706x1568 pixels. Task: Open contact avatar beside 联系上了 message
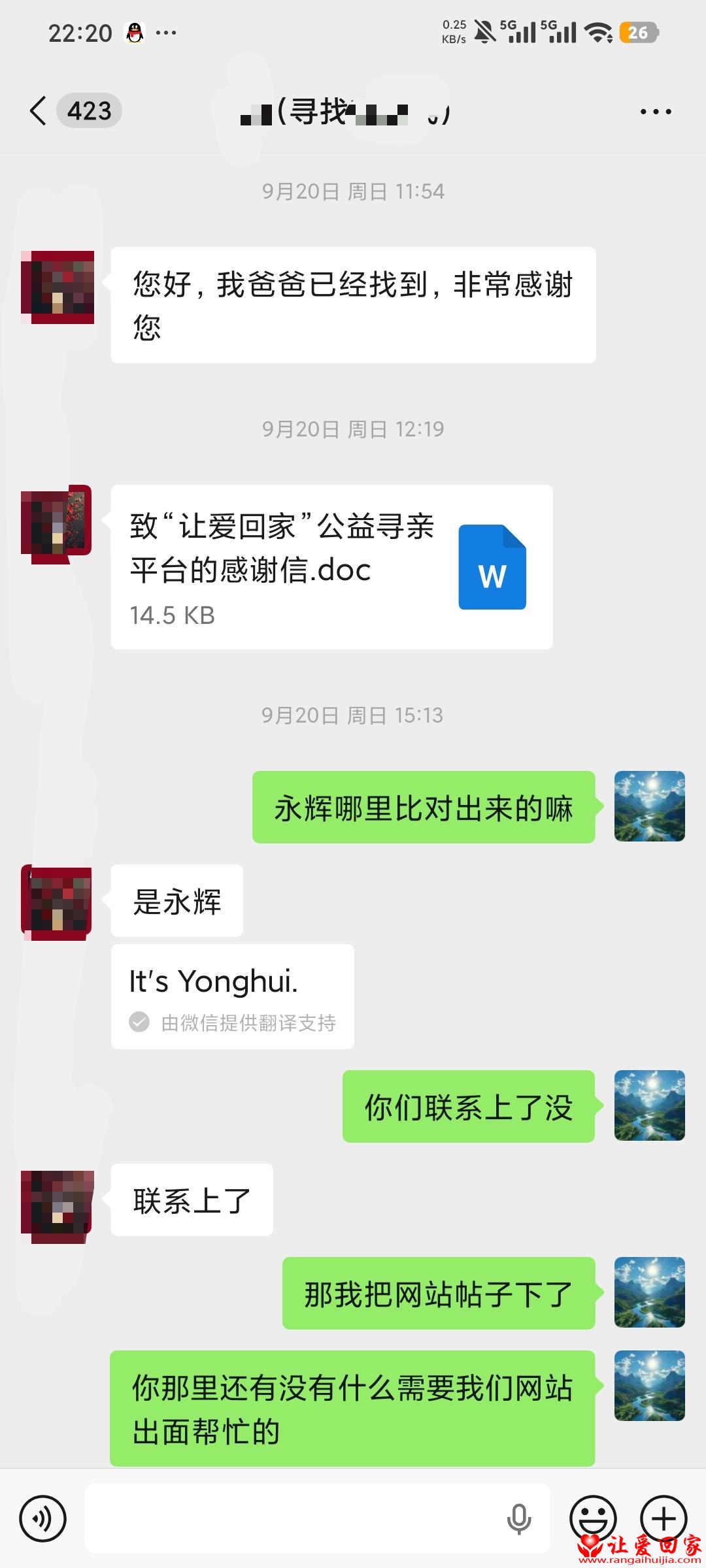point(58,1206)
